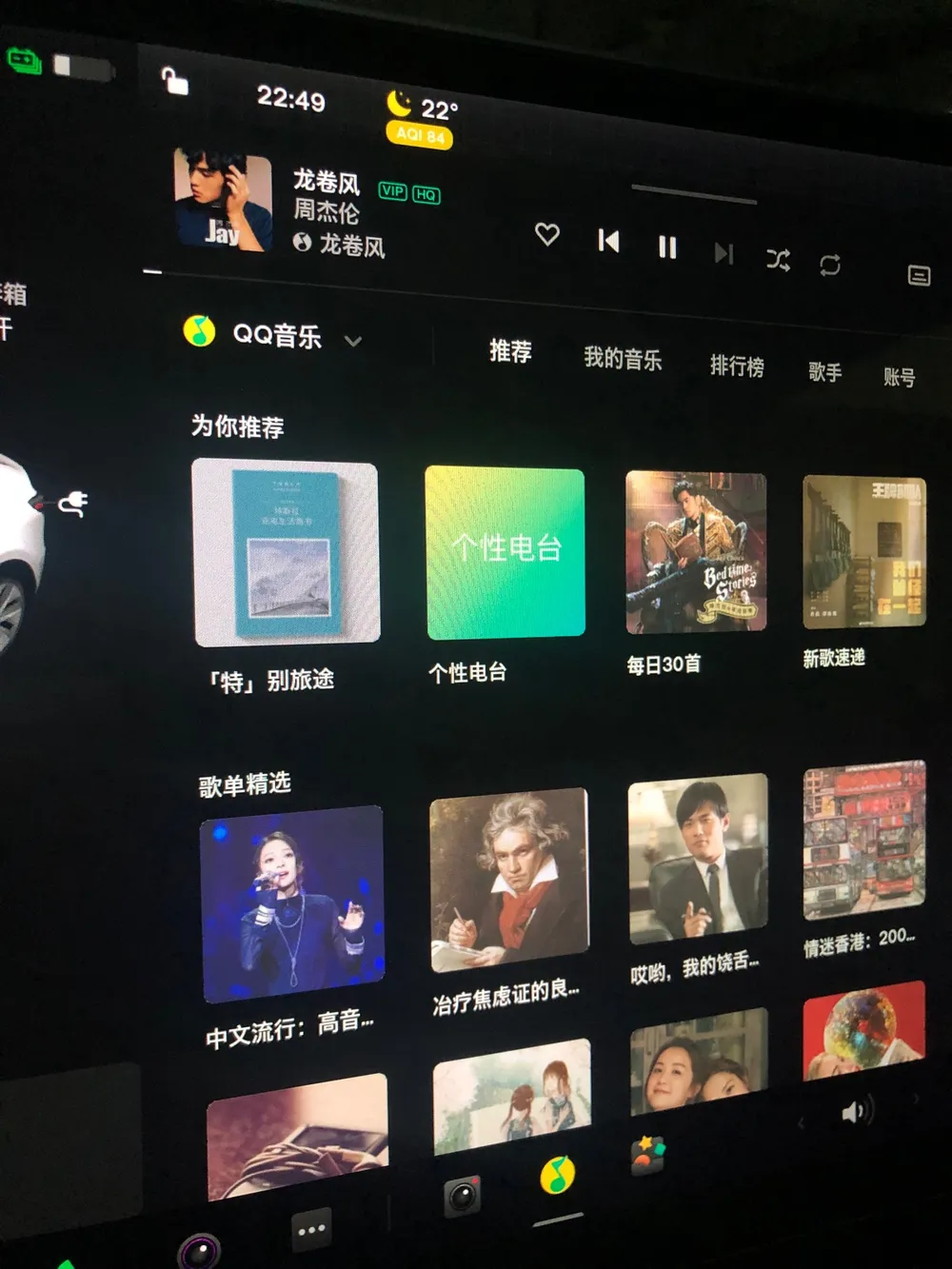Open the 中文流行：高音 playlist

(x=292, y=903)
